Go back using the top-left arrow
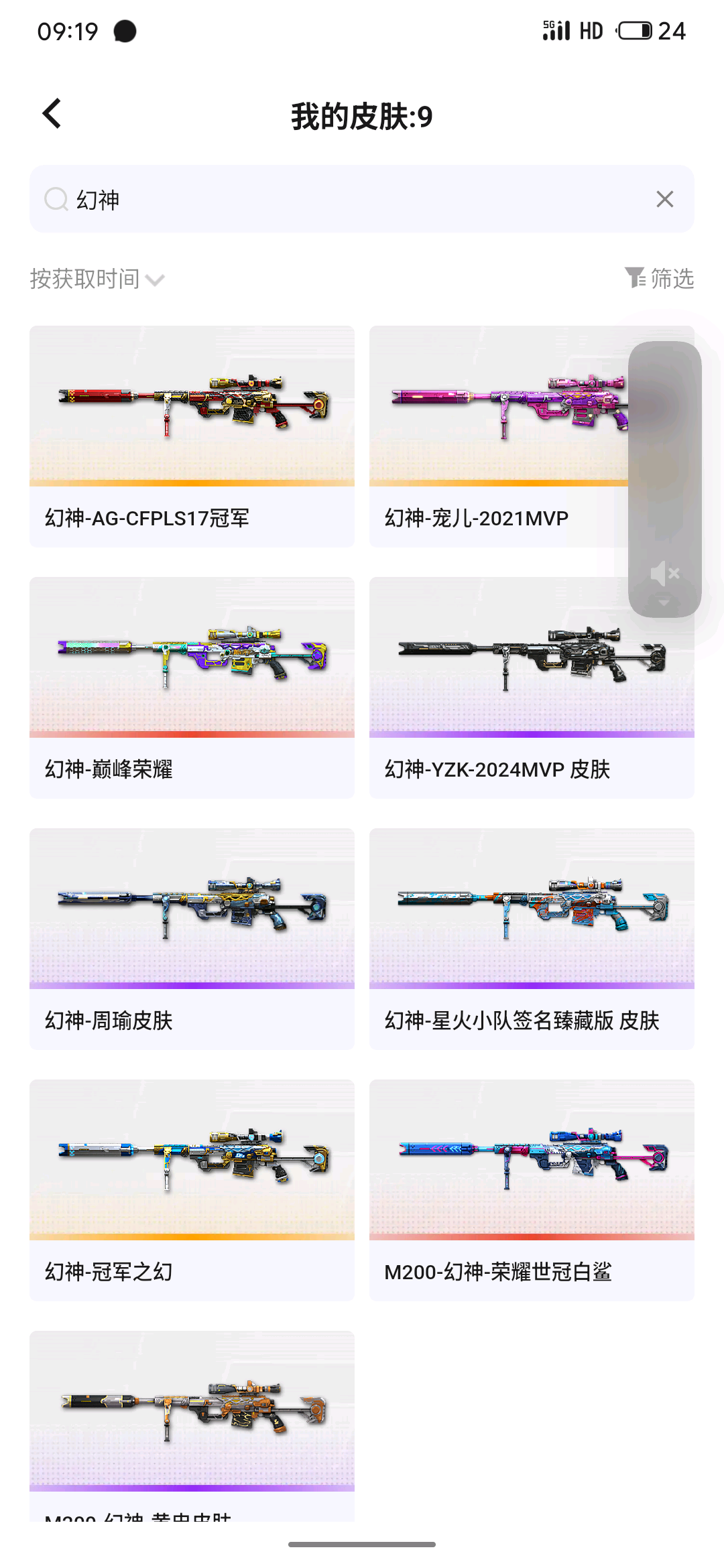This screenshot has width=724, height=1568. (x=52, y=114)
